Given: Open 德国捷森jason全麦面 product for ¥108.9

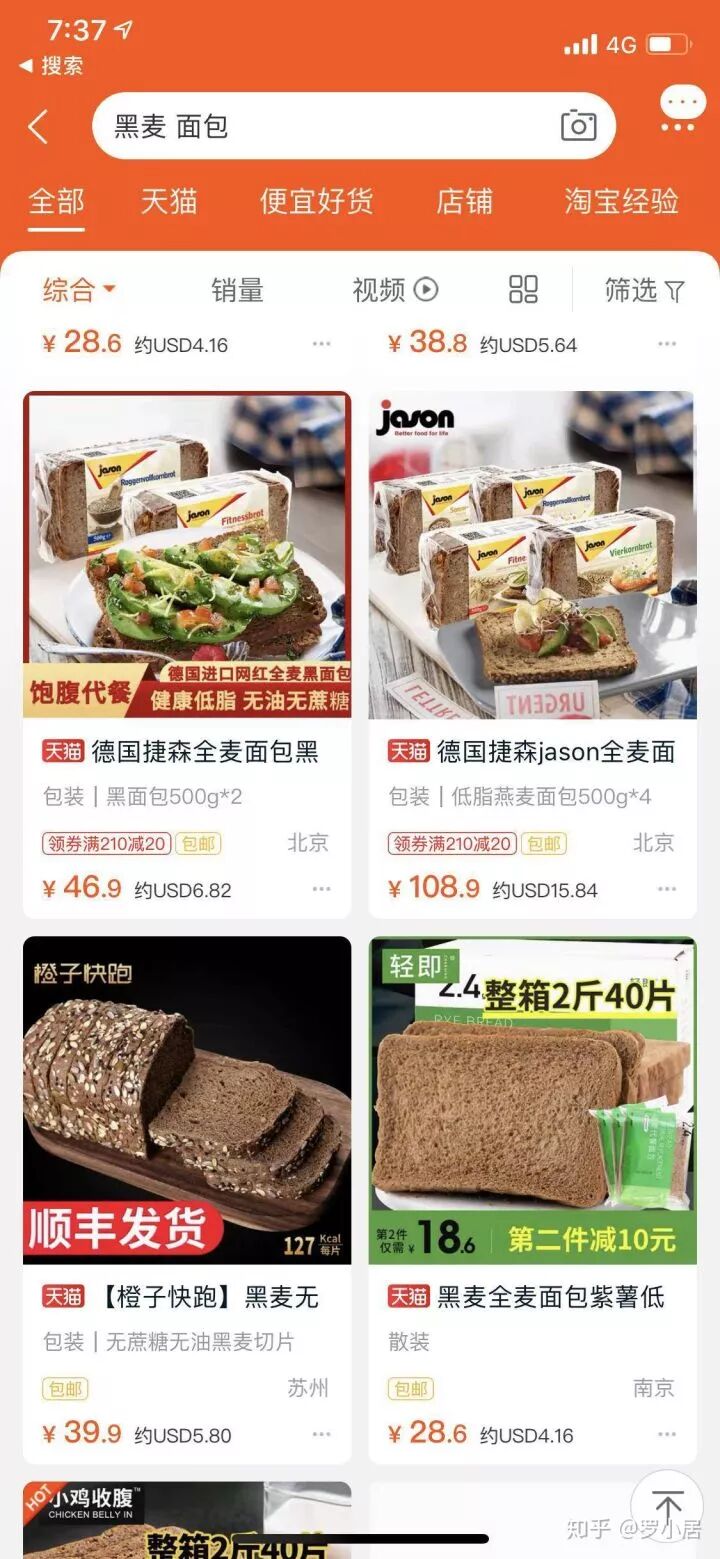Looking at the screenshot, I should point(532,555).
